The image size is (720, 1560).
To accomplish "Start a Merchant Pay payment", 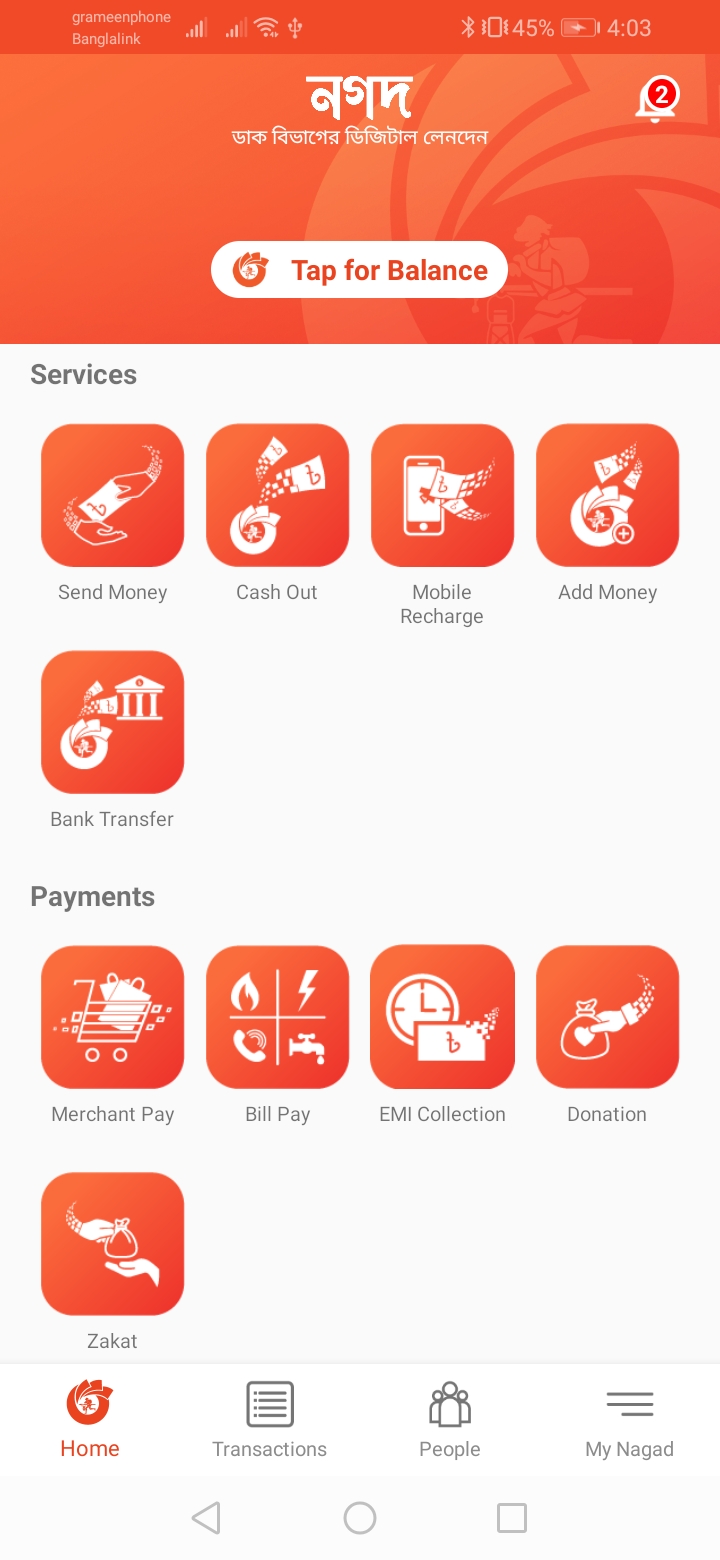I will click(x=112, y=1017).
